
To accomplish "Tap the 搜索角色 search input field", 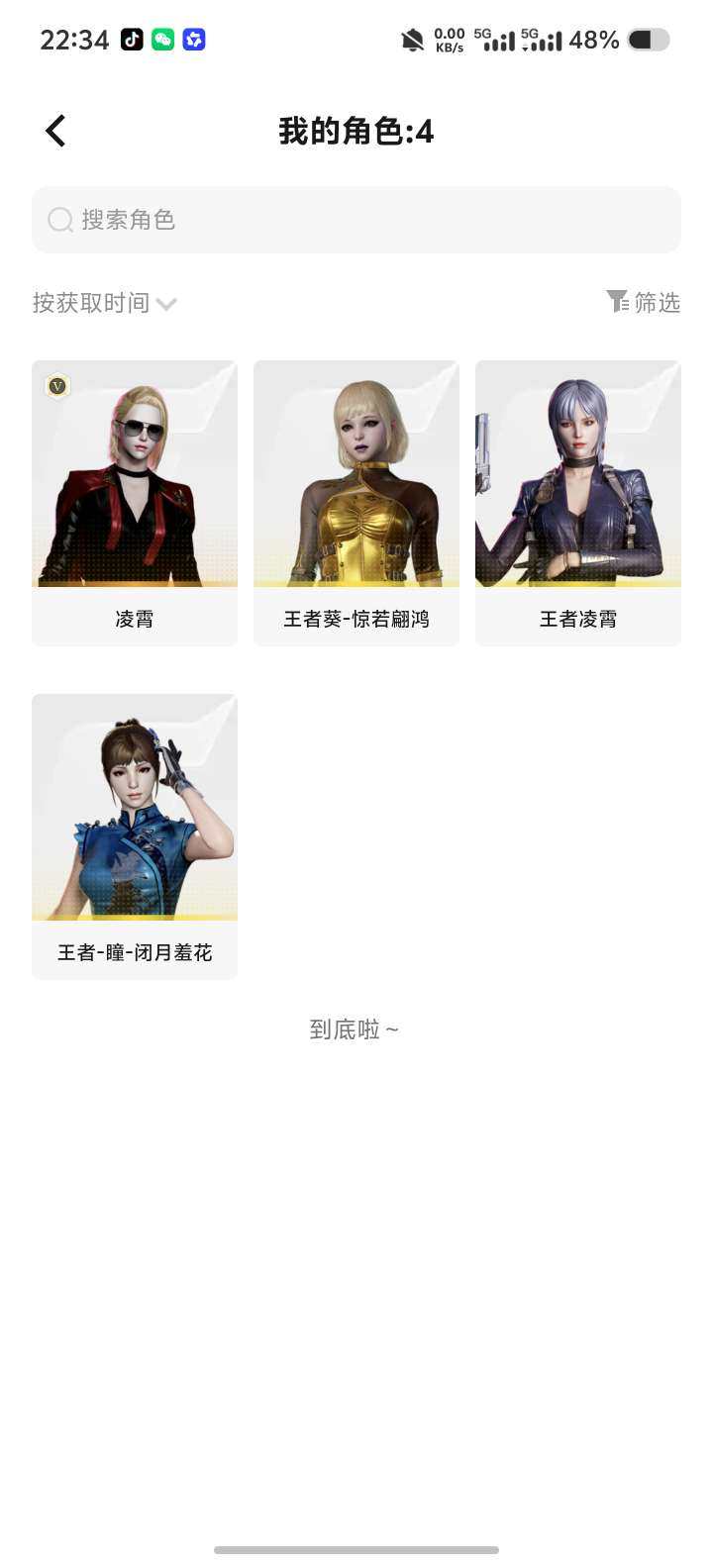I will [356, 220].
